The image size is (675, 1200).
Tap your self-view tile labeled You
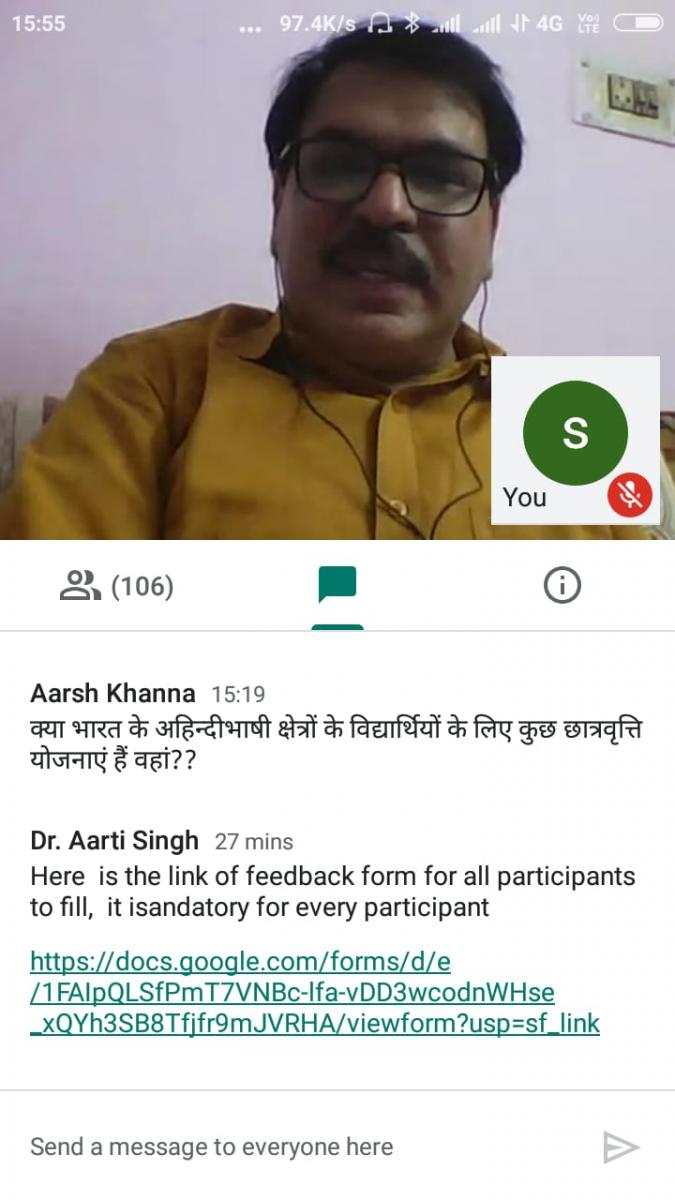click(x=575, y=440)
